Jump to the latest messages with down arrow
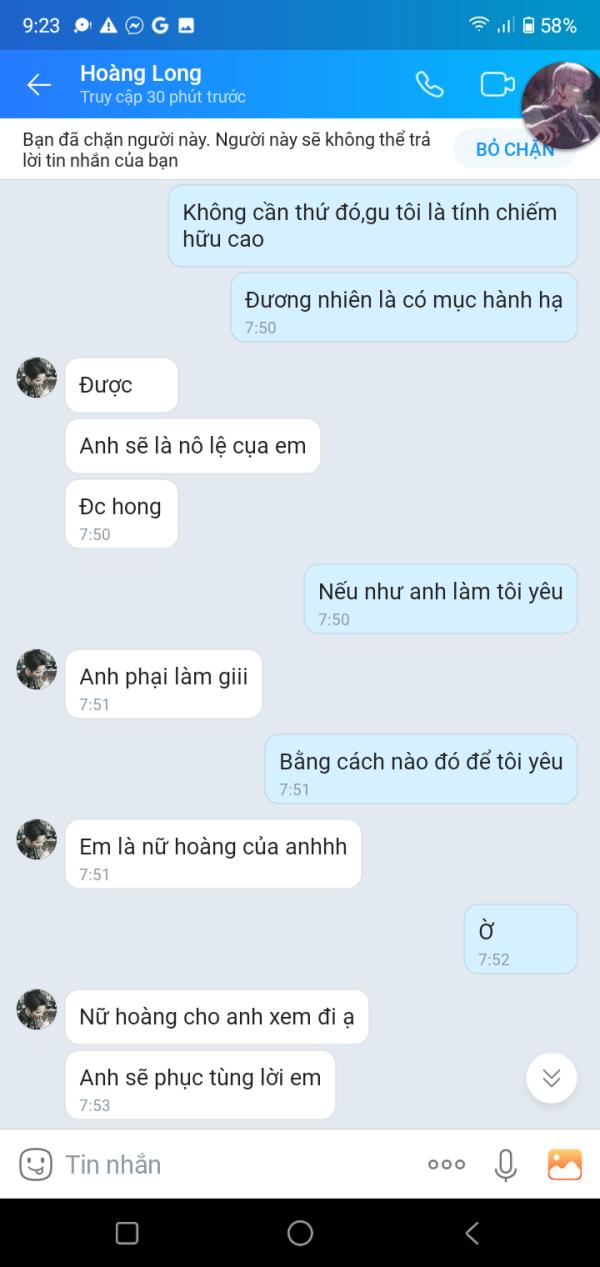Image resolution: width=600 pixels, height=1267 pixels. click(x=551, y=1078)
